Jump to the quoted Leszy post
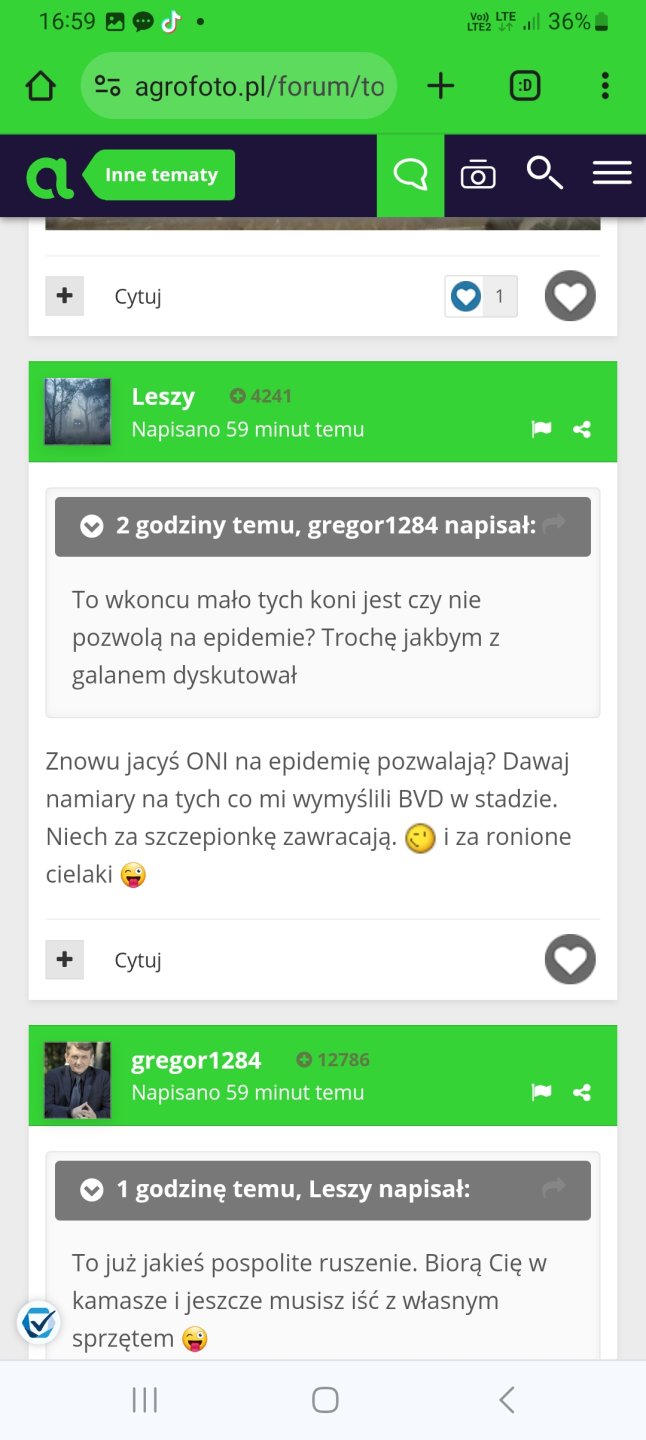This screenshot has width=646, height=1440. click(x=553, y=1189)
